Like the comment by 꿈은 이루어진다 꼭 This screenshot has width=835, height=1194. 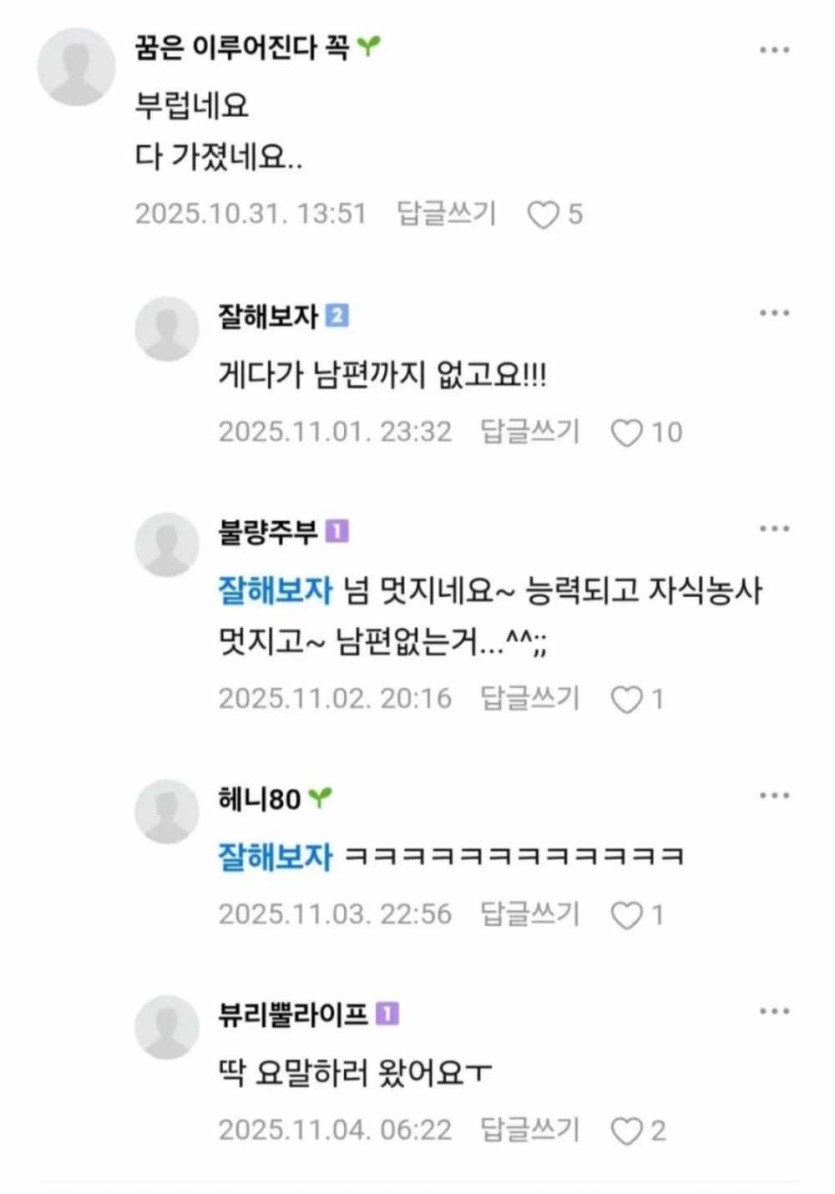544,215
